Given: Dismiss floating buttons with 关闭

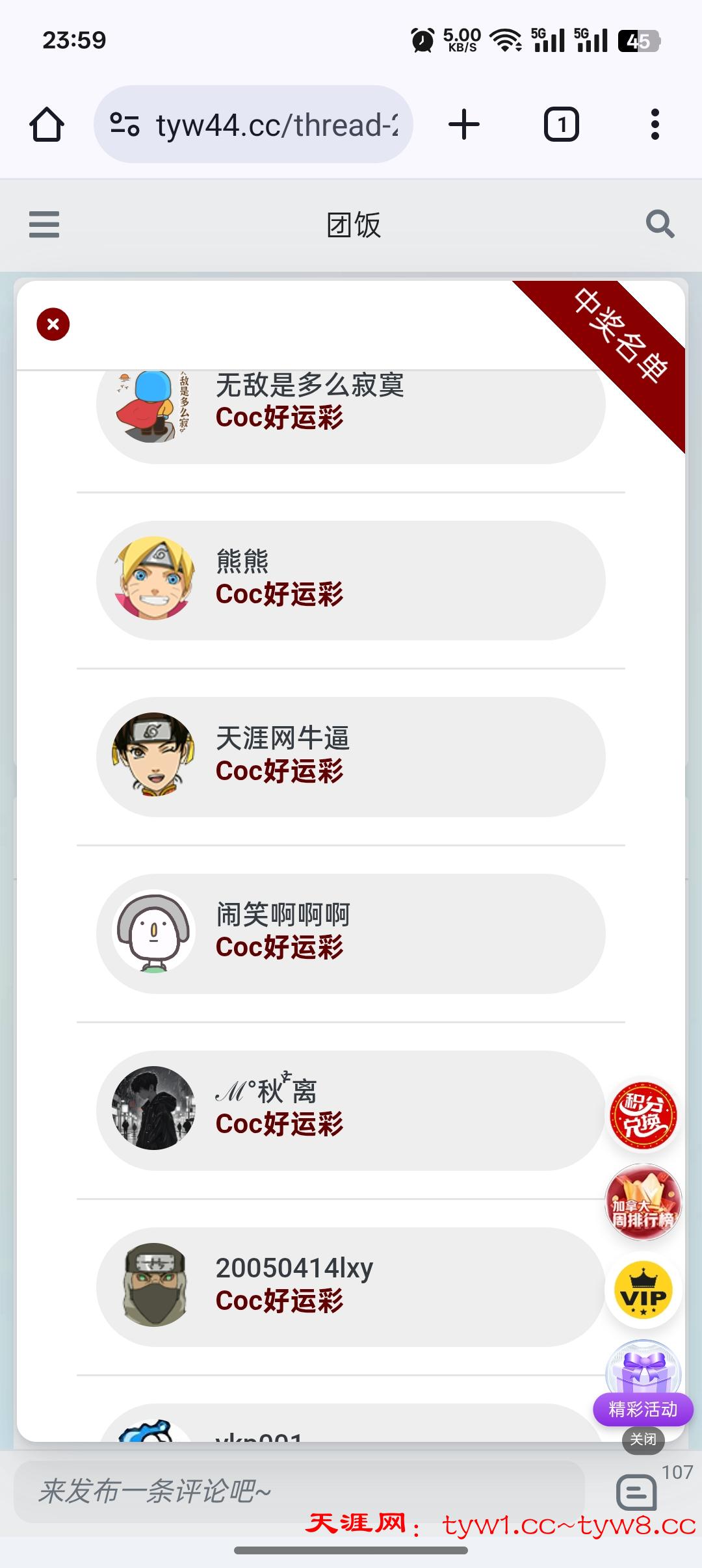Looking at the screenshot, I should click(643, 1439).
